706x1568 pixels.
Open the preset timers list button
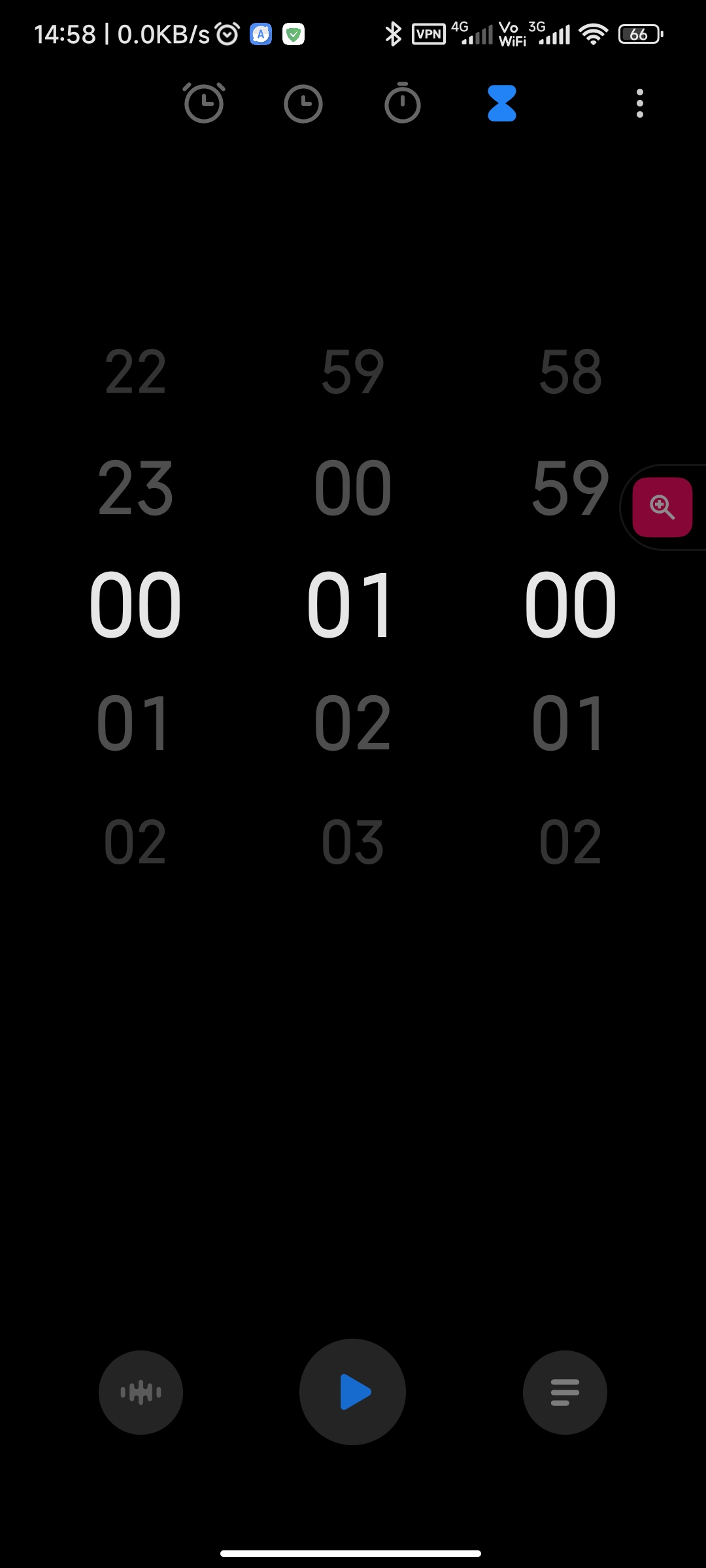pyautogui.click(x=565, y=1392)
